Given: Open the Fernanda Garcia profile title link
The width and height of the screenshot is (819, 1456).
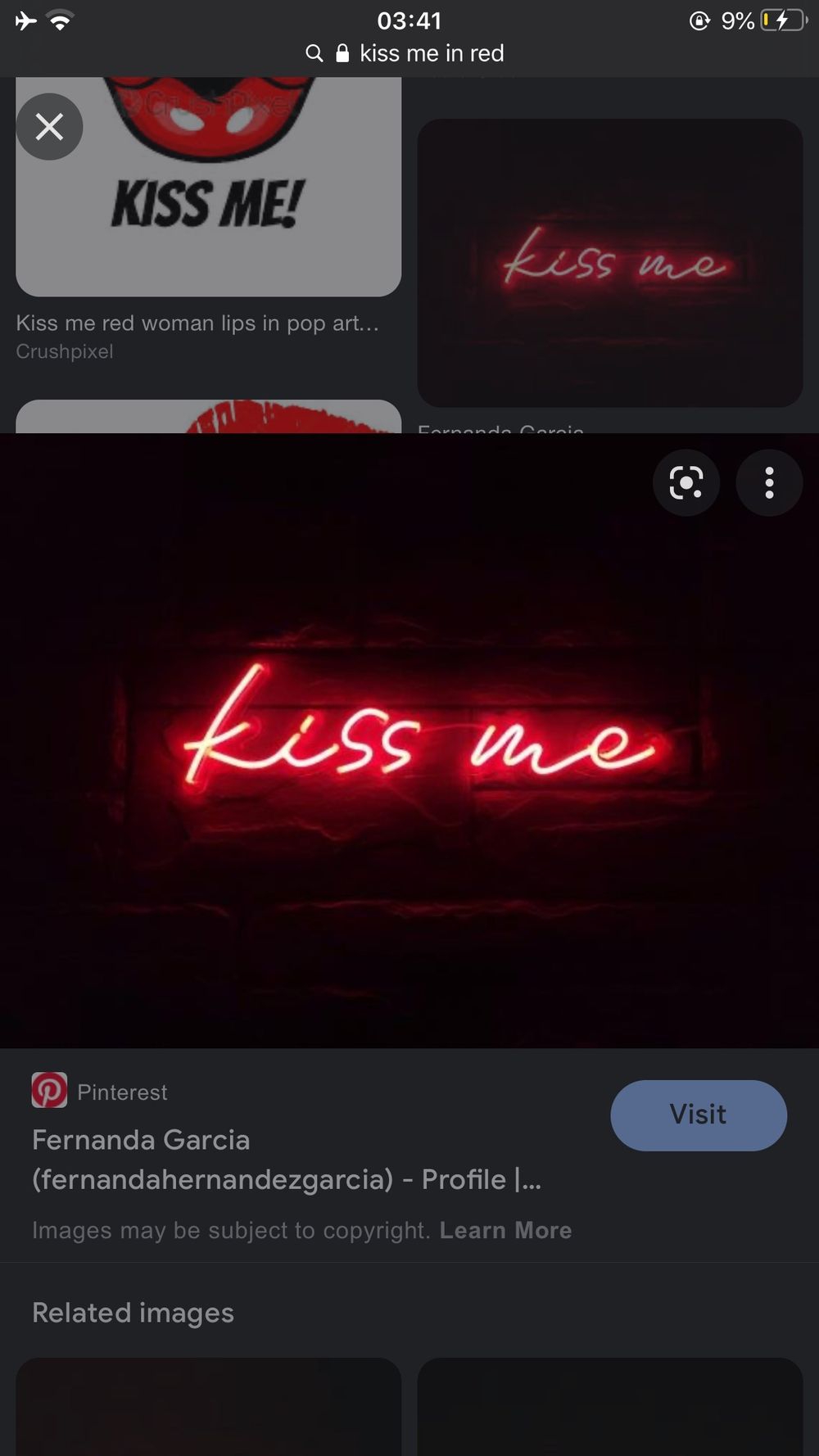Looking at the screenshot, I should (x=287, y=1159).
